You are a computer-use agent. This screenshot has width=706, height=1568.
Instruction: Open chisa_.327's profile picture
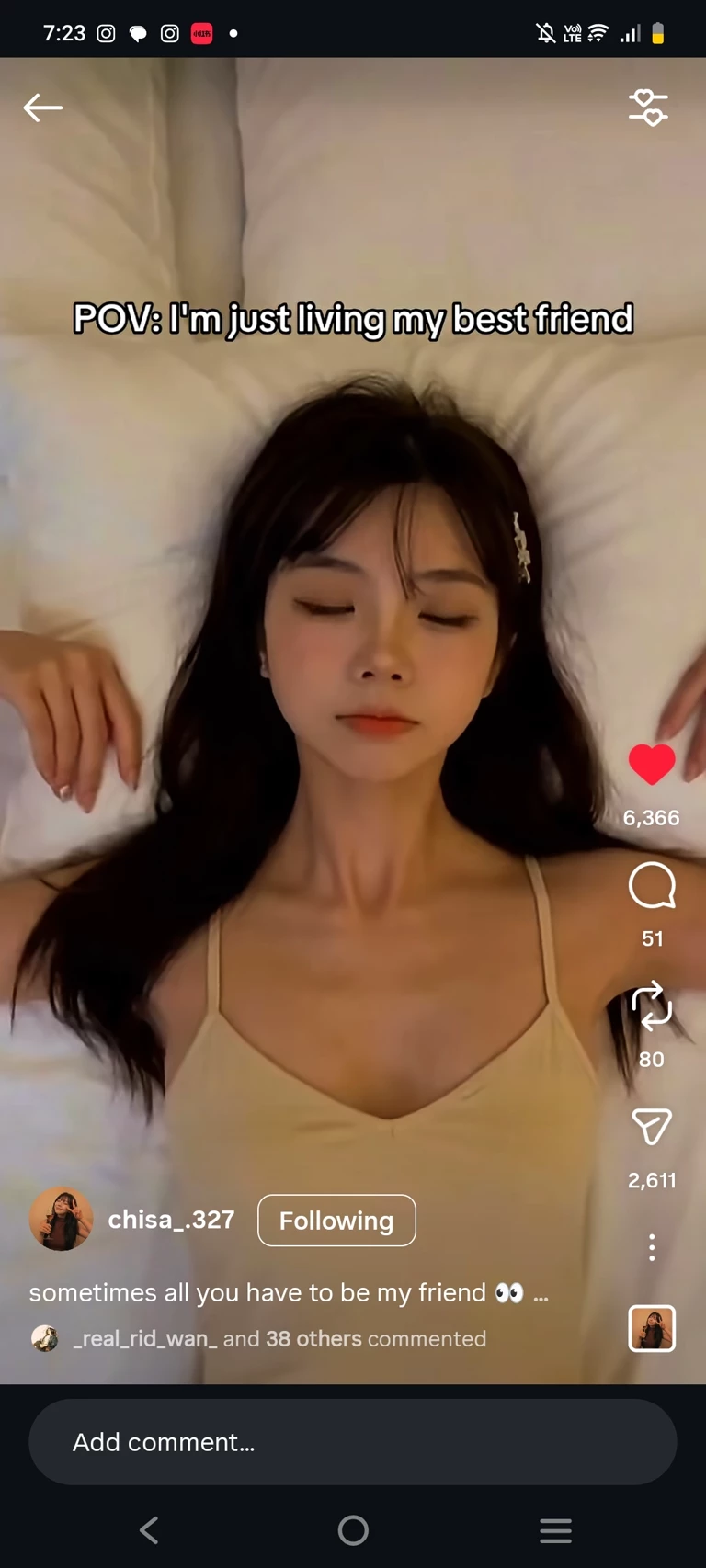point(62,1220)
